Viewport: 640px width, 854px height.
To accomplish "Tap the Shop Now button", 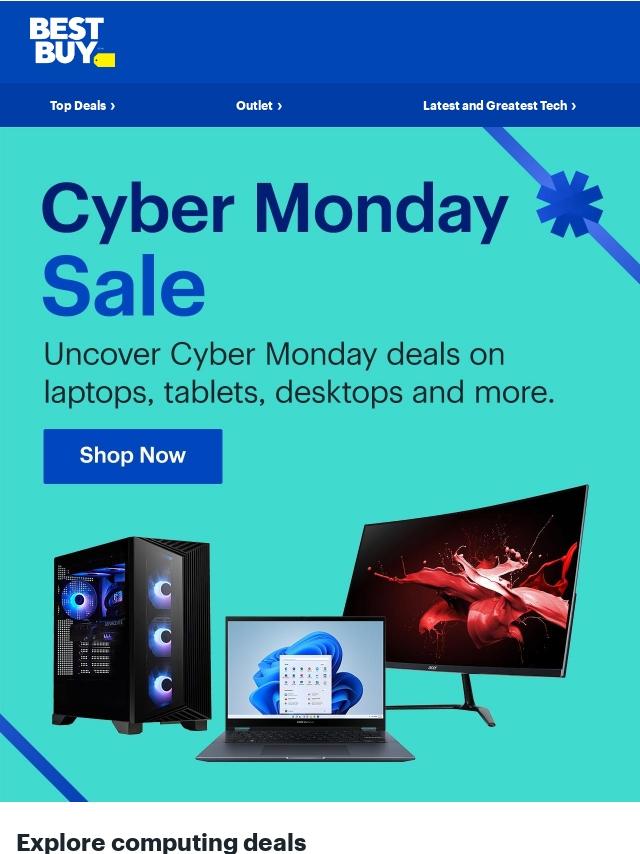I will [133, 456].
